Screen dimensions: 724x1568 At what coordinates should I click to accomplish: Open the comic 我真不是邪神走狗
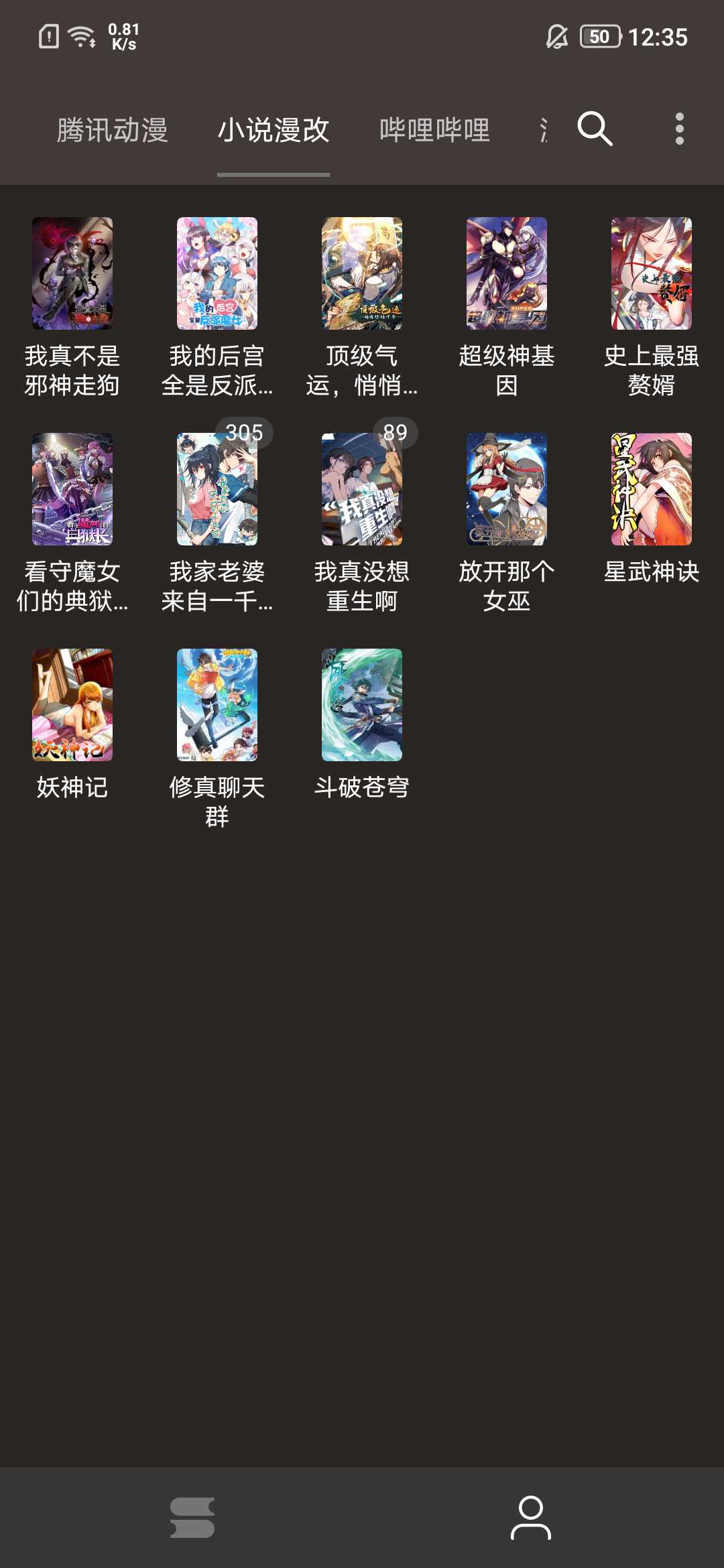tap(72, 273)
